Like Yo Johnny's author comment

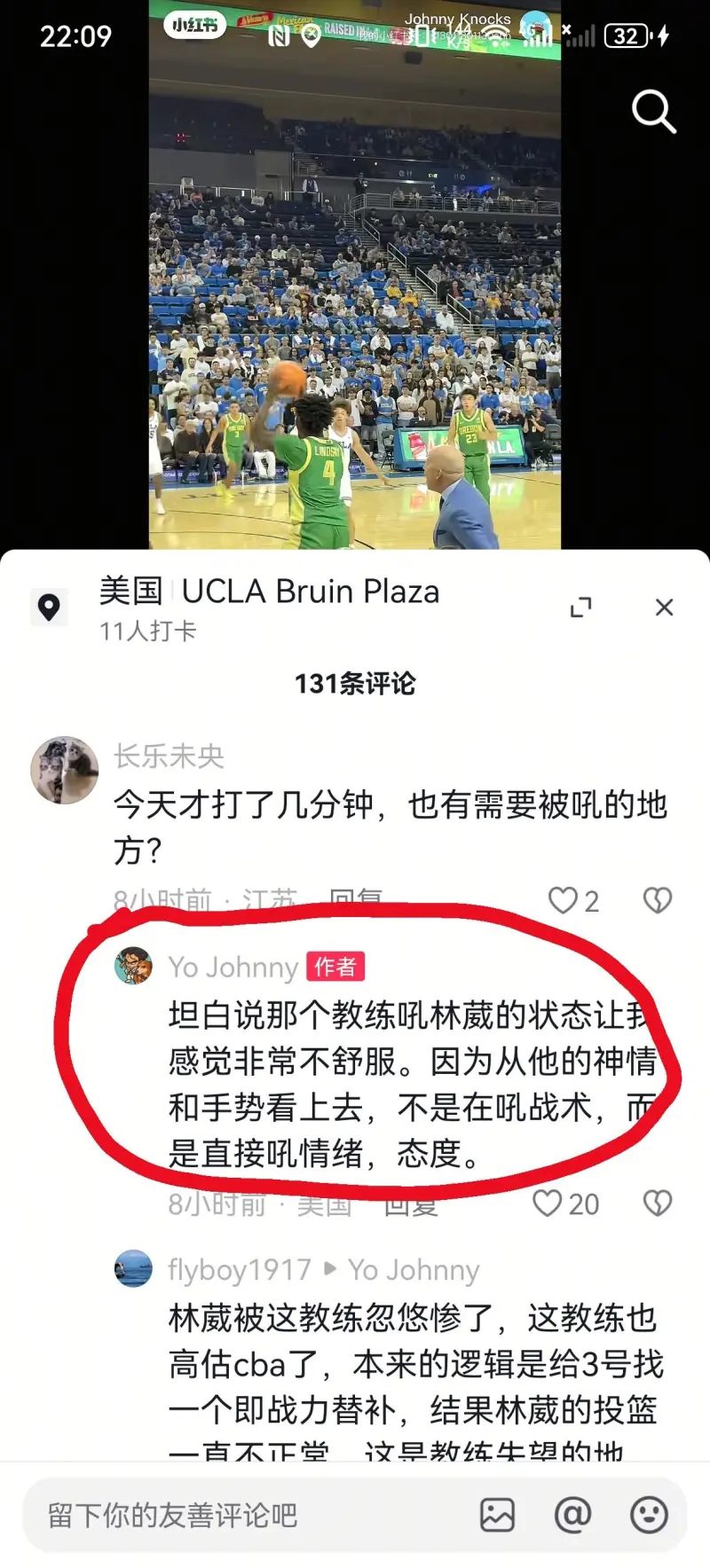(x=548, y=1203)
